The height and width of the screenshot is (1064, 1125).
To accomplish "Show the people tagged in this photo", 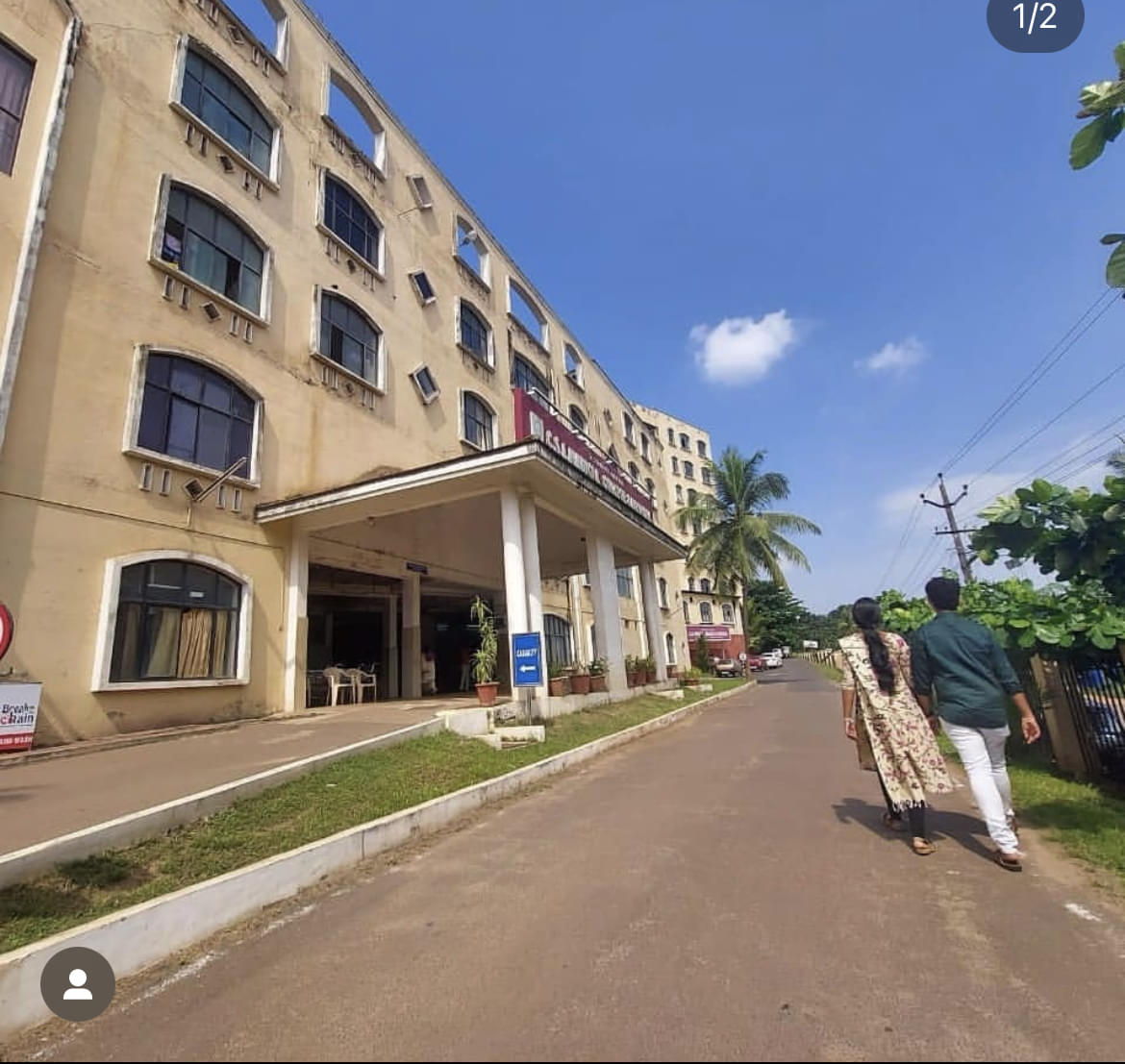I will tap(77, 983).
